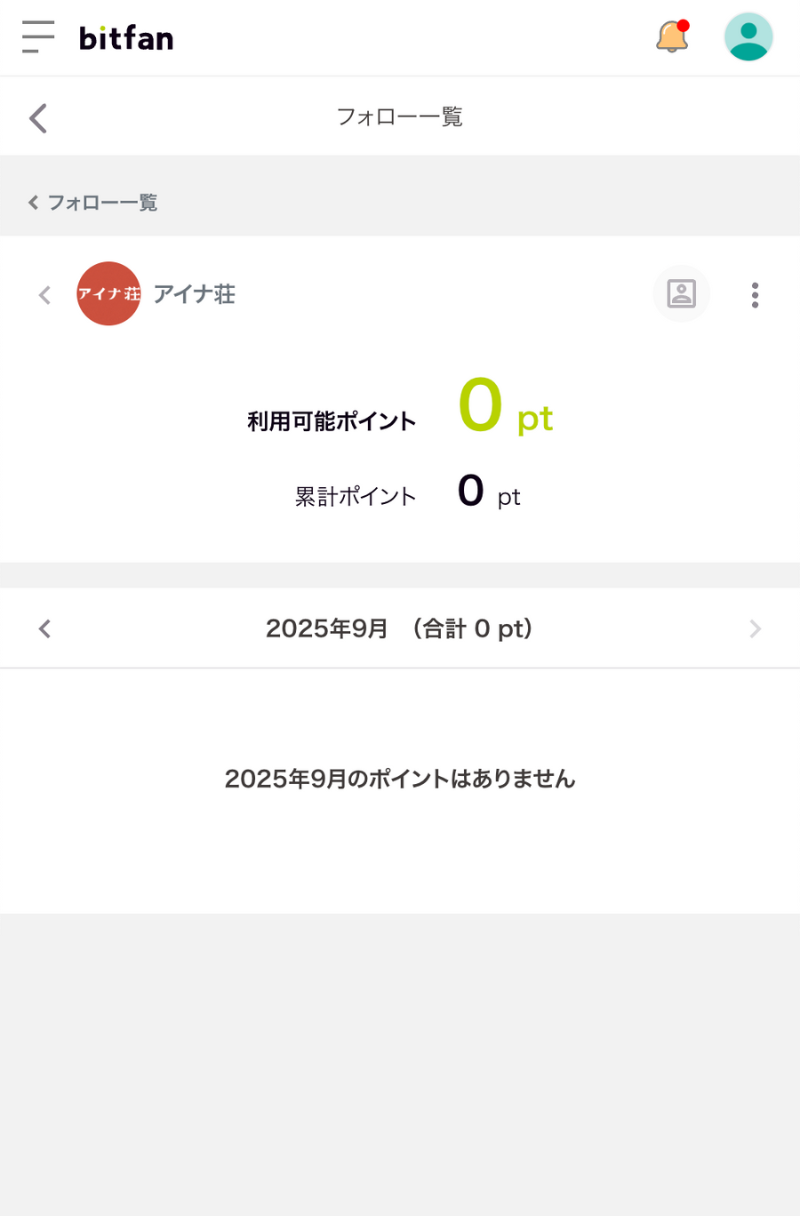
Task: Tap the back chevron beside アイナ荘
Action: click(x=44, y=295)
